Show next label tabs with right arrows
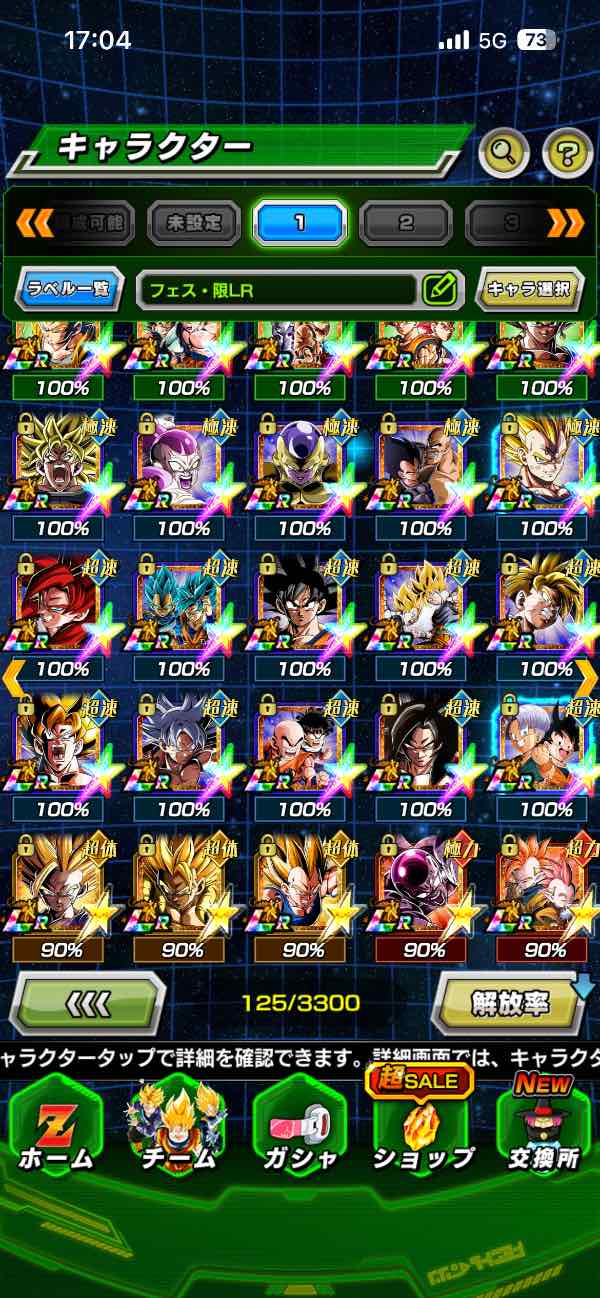 tap(565, 222)
